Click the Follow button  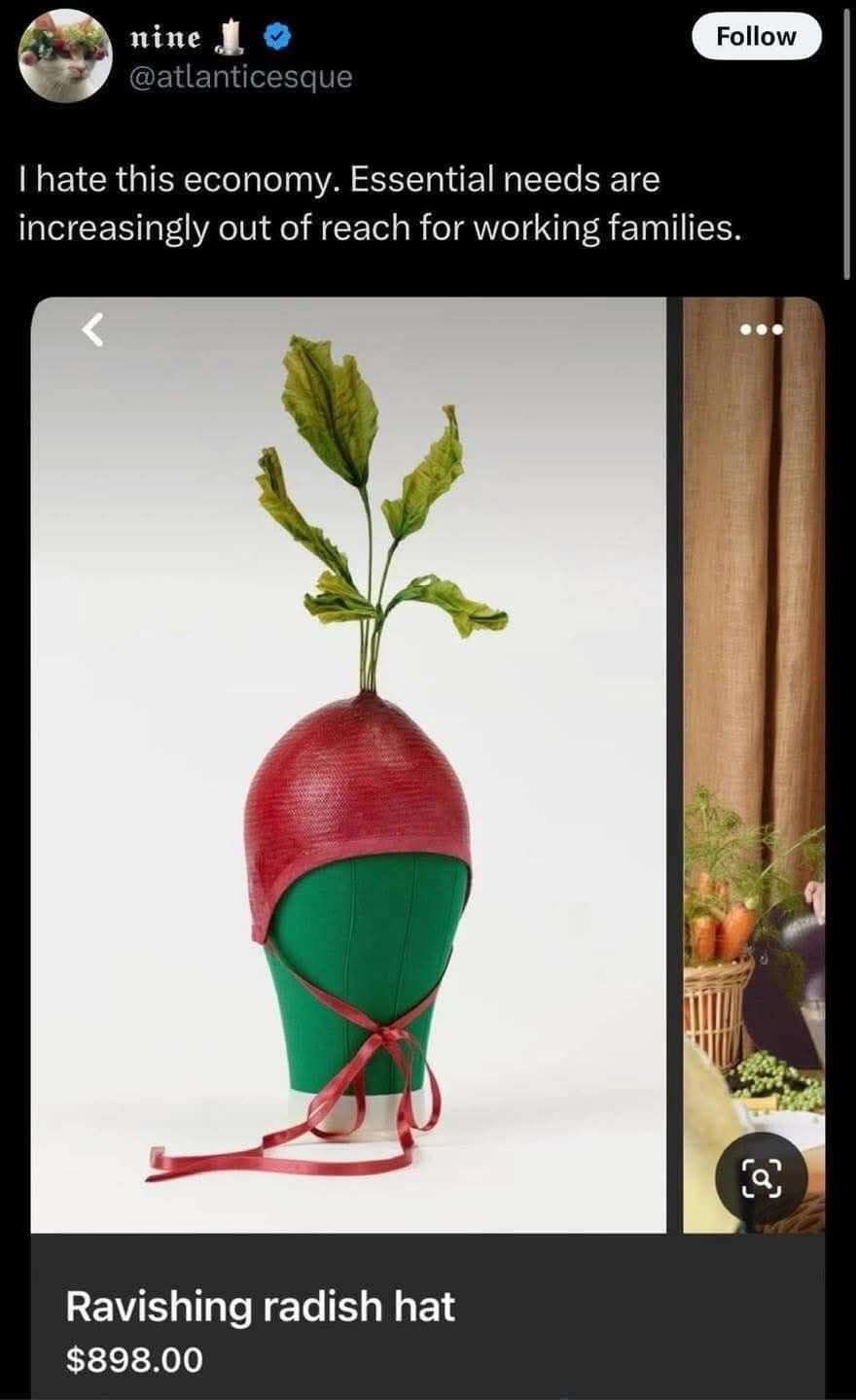coord(758,36)
